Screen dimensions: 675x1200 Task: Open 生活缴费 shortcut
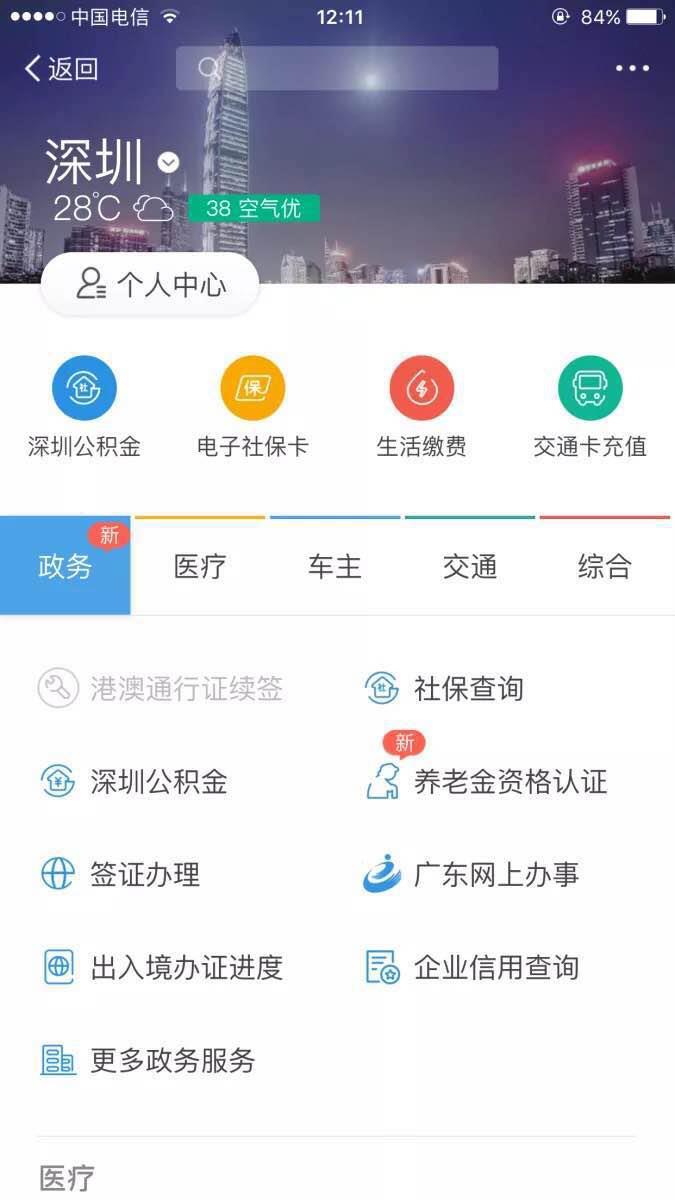[421, 388]
